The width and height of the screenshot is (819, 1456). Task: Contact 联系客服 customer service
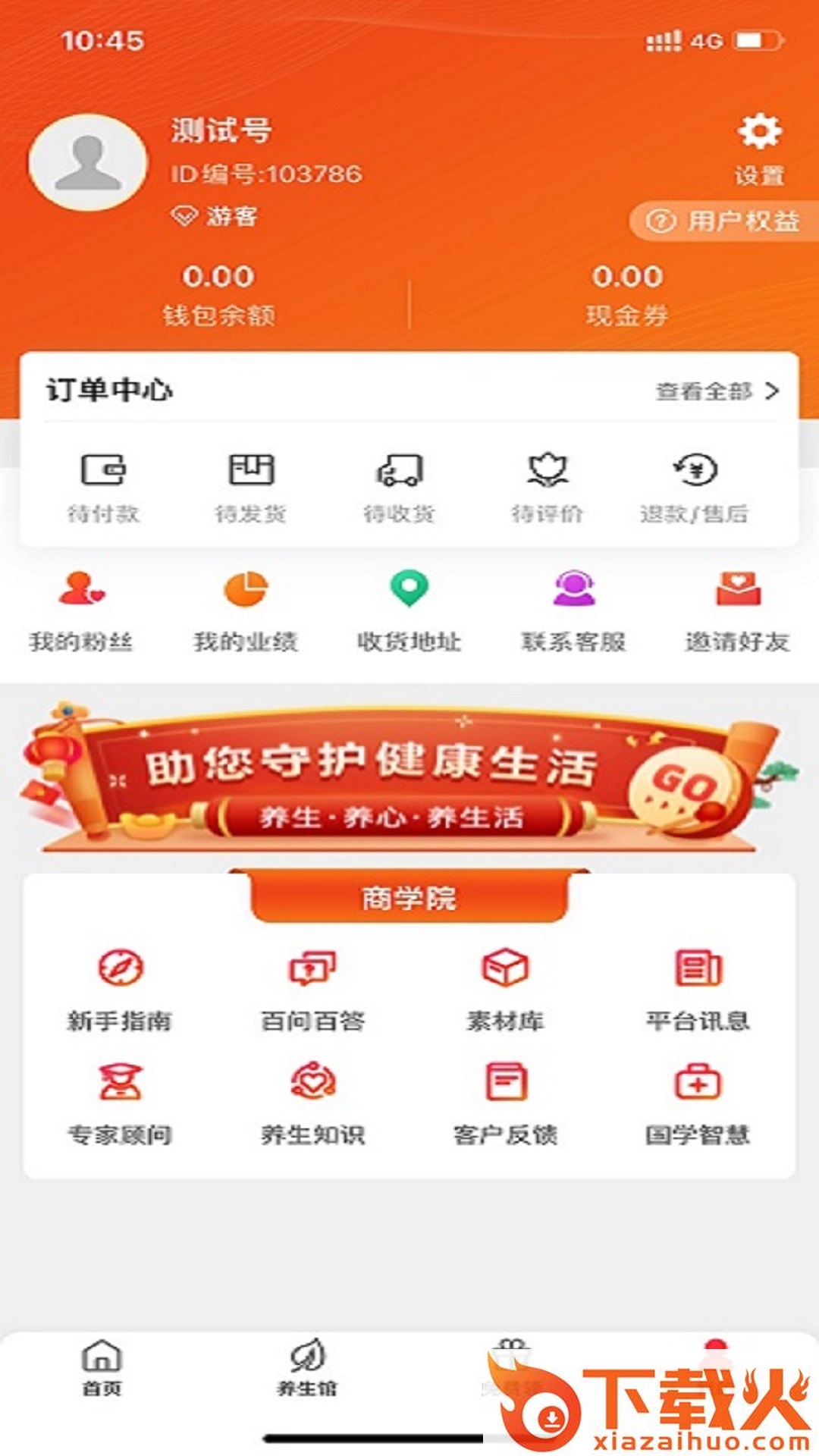tap(573, 611)
